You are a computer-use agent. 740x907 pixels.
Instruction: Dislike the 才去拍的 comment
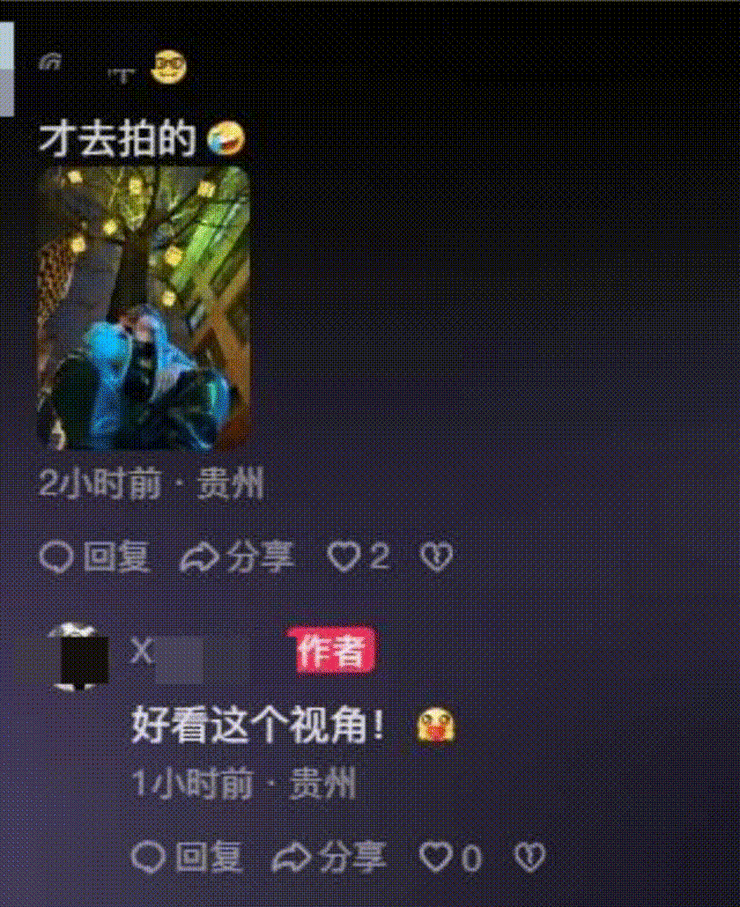point(436,557)
